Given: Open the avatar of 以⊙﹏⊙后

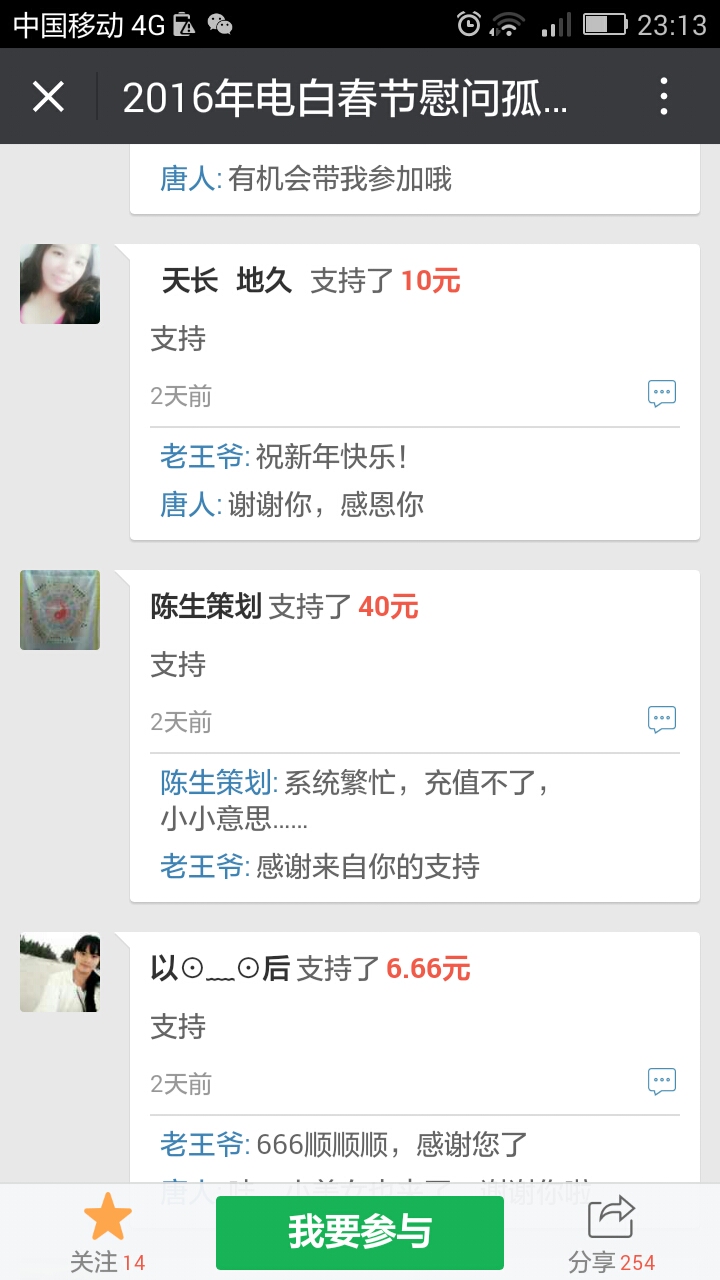Looking at the screenshot, I should tap(60, 973).
